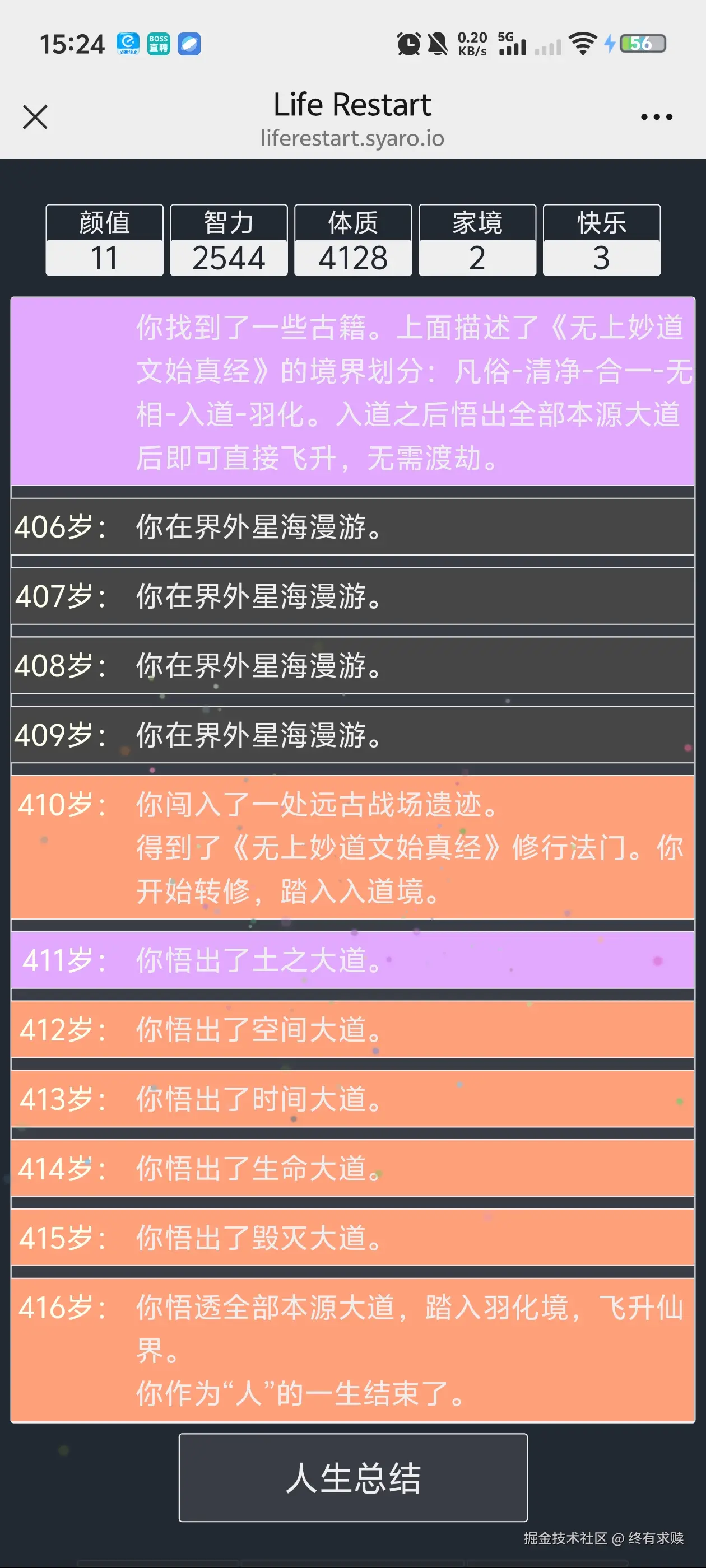Tap the Life Restart page title
706x1568 pixels.
tap(352, 104)
